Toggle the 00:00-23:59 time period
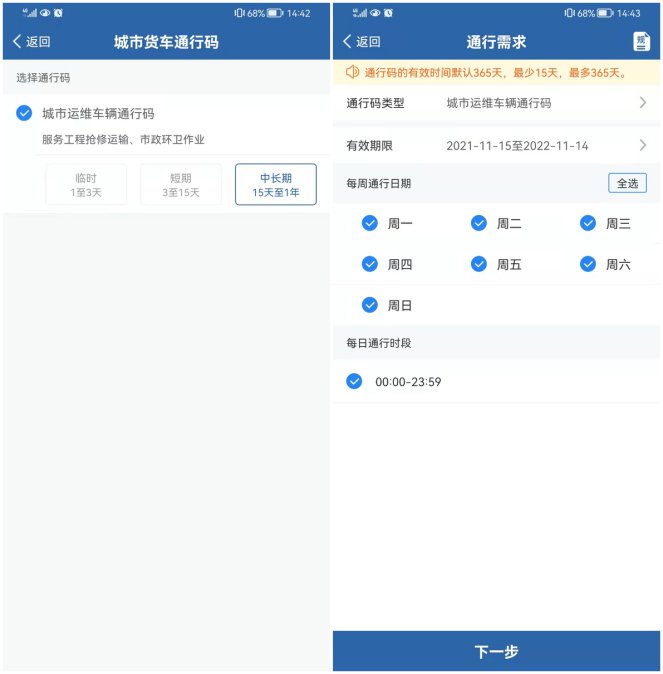The height and width of the screenshot is (674, 663). 354,382
